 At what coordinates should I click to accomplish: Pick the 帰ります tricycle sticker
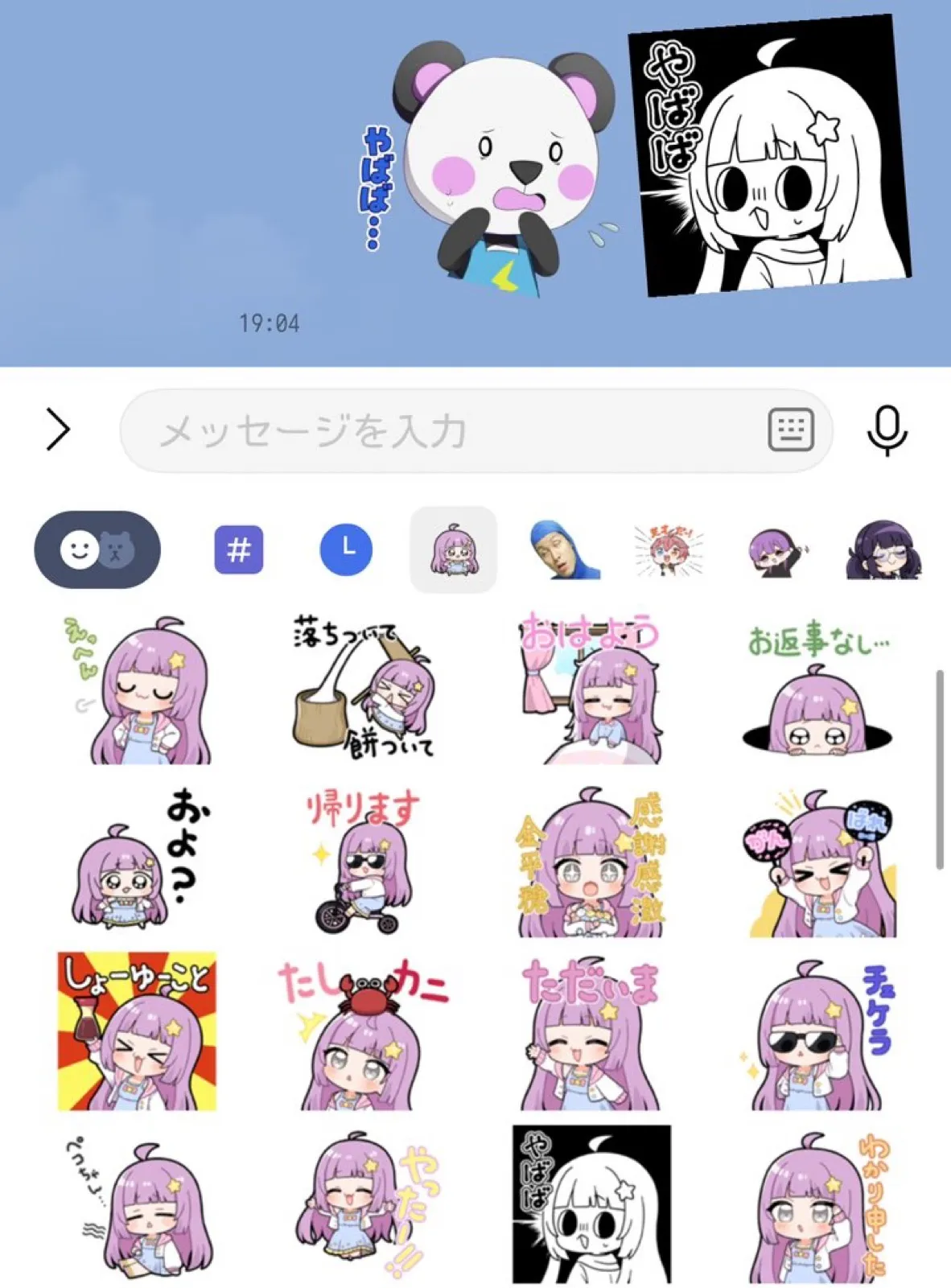[x=364, y=862]
